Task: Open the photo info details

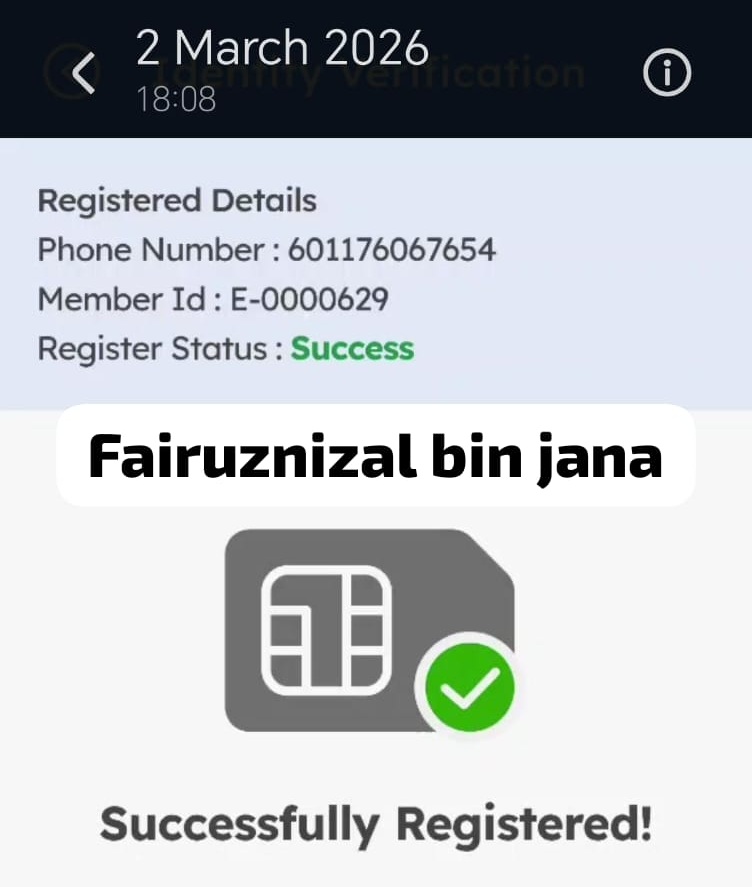Action: 666,73
